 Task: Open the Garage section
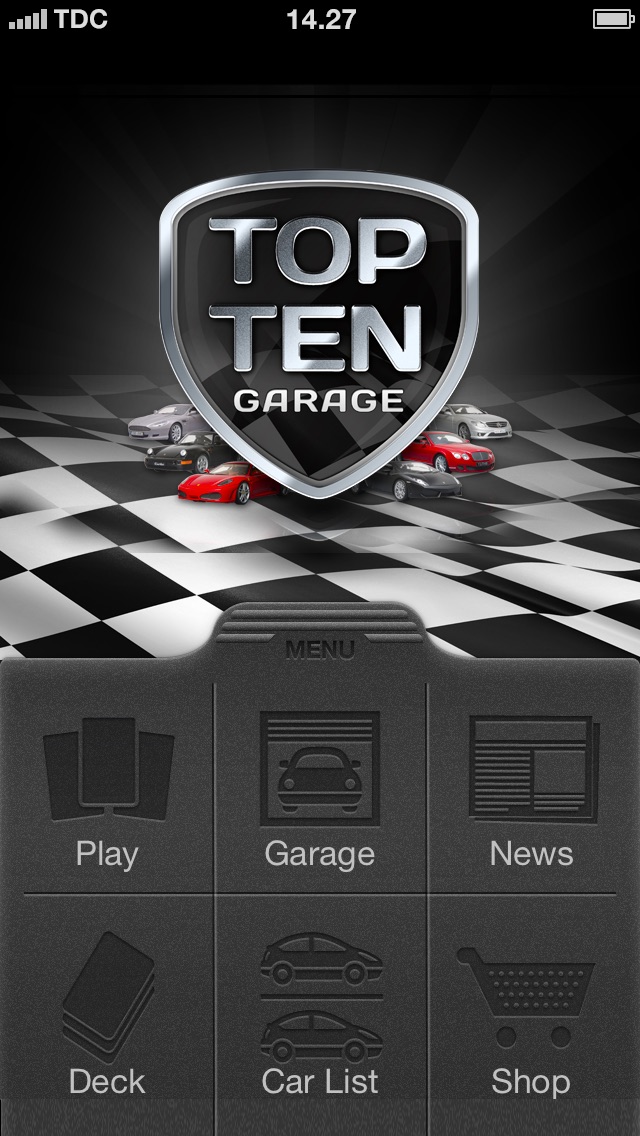coord(320,790)
